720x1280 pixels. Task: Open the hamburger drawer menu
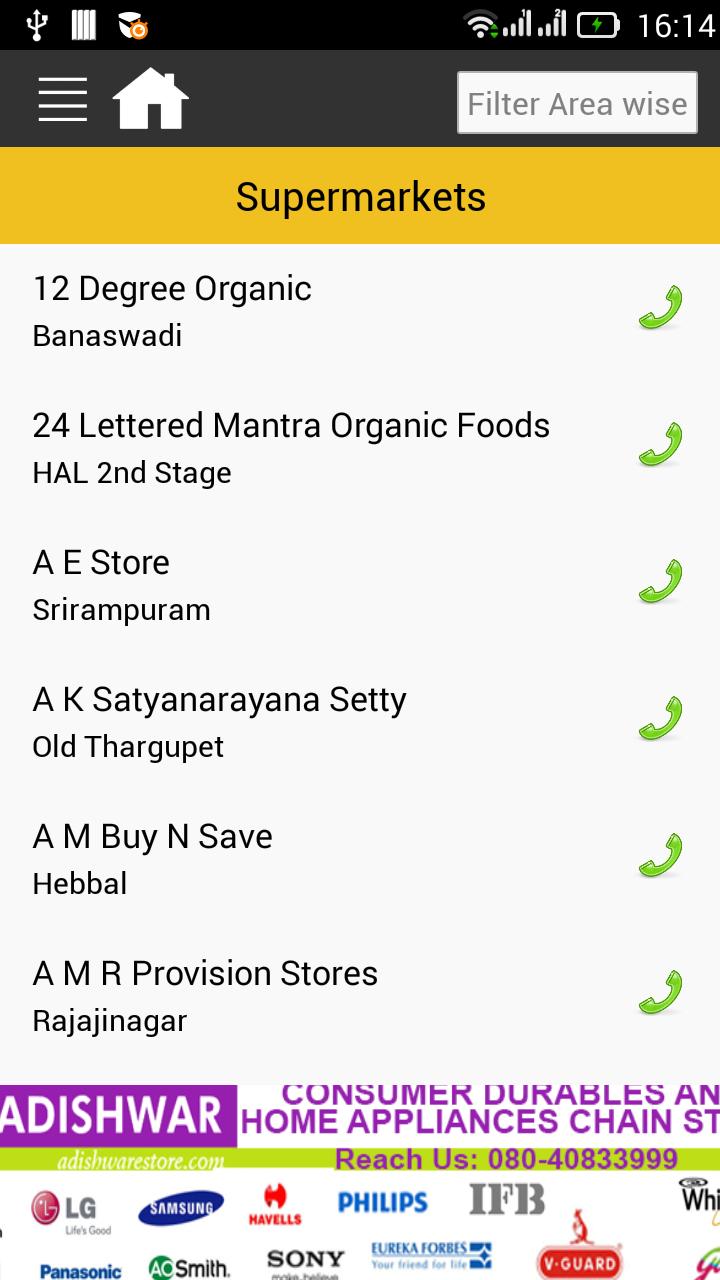pos(62,99)
